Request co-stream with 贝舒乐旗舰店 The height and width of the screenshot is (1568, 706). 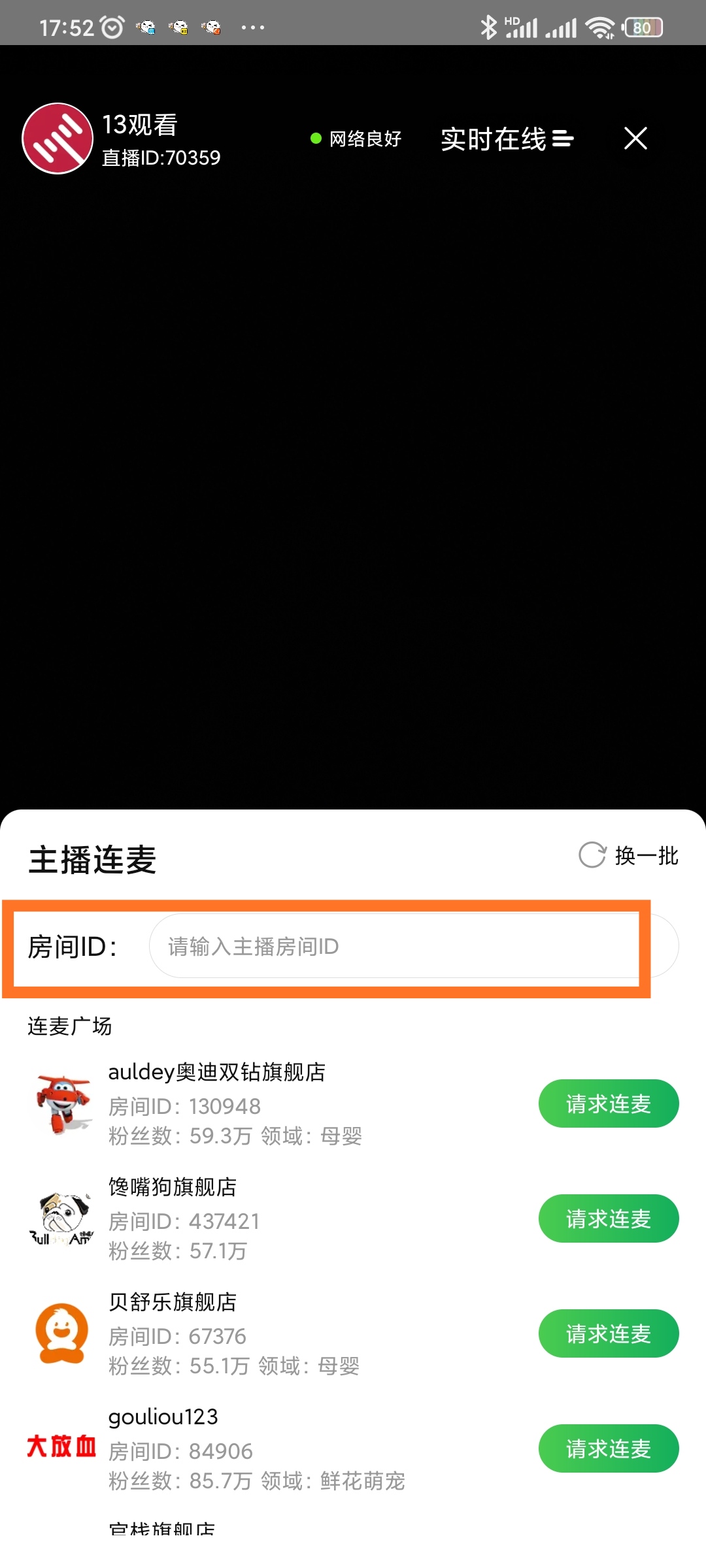pyautogui.click(x=608, y=1333)
